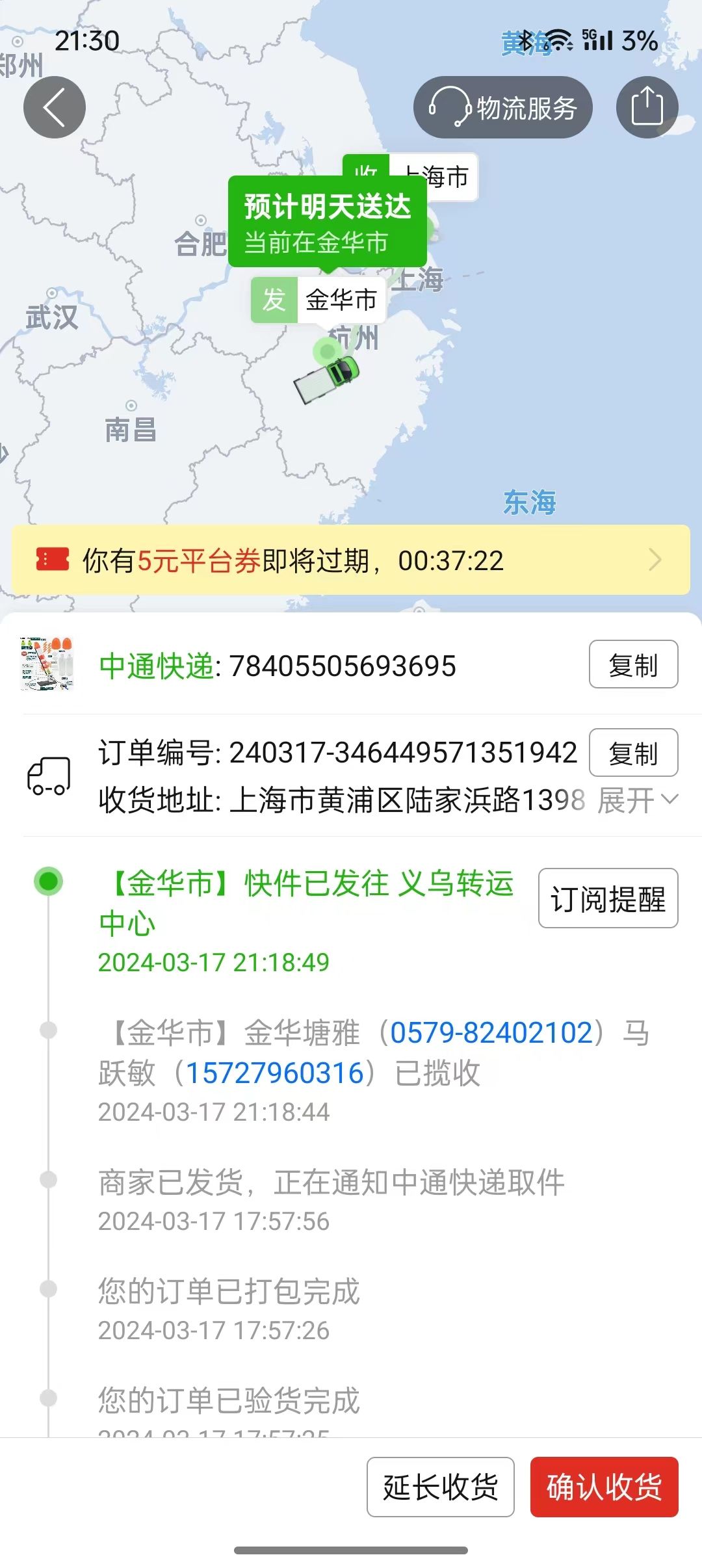
Task: Confirm receipt with 确认收货
Action: pyautogui.click(x=604, y=1487)
